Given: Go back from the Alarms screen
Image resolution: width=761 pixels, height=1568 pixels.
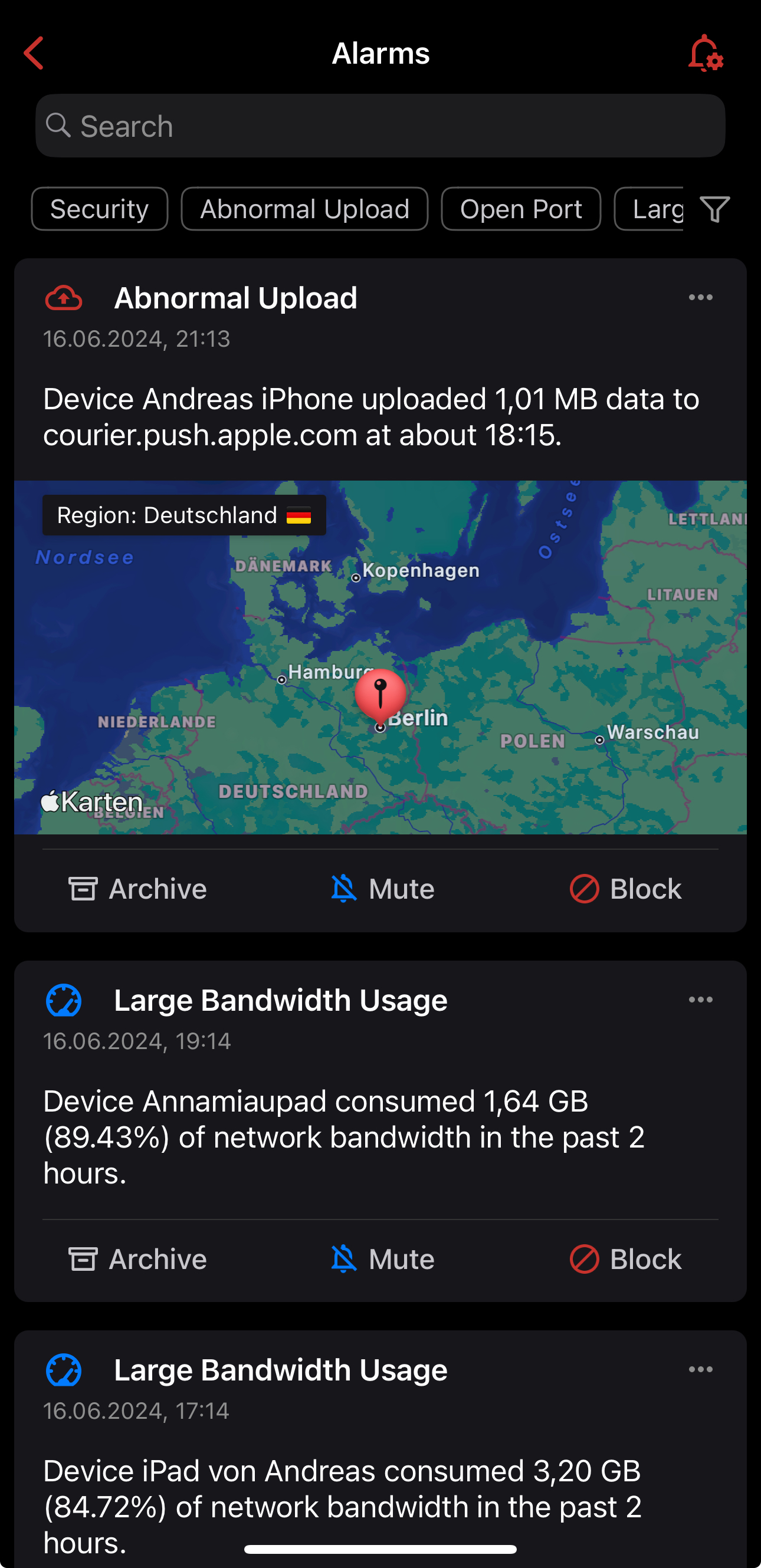Looking at the screenshot, I should [35, 54].
